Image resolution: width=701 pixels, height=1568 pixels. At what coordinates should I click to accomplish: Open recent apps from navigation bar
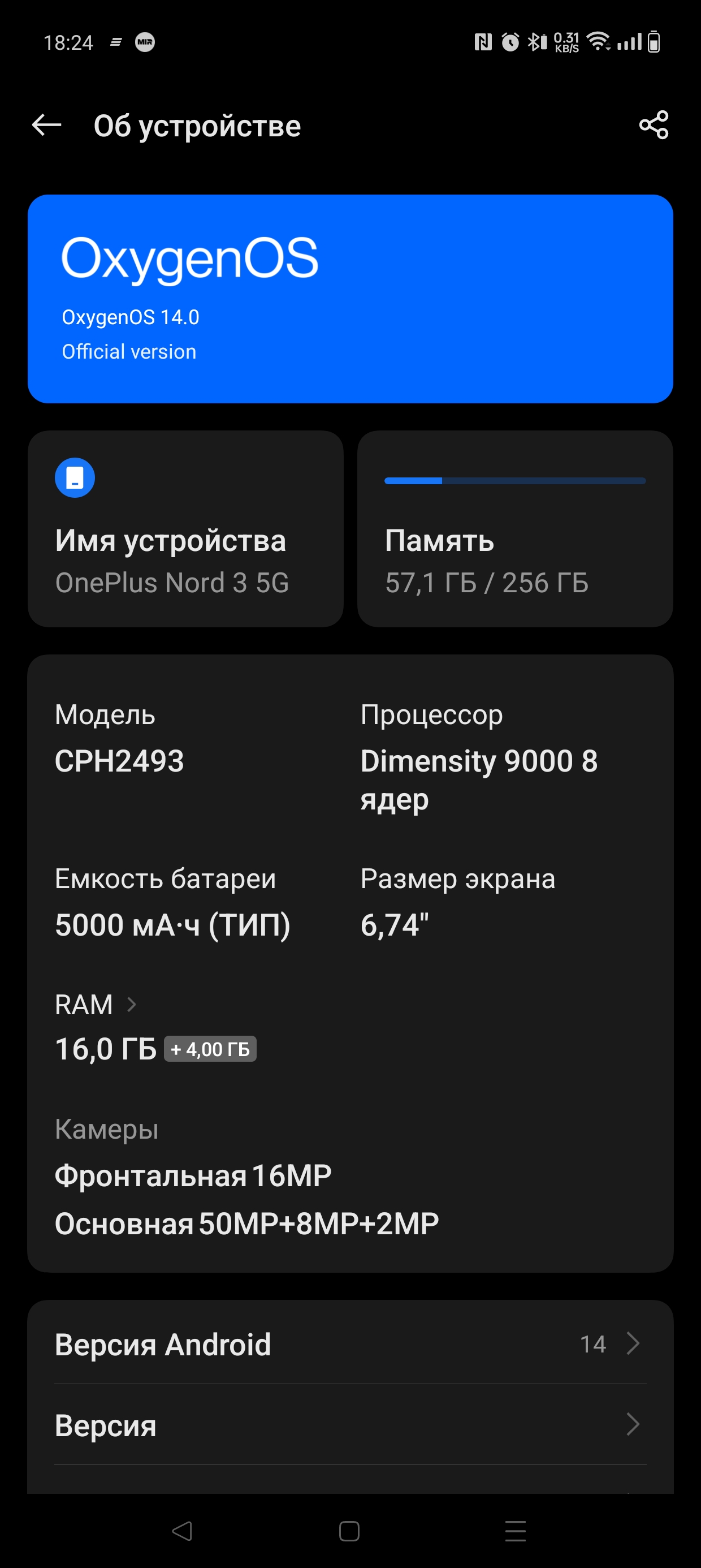click(x=516, y=1531)
